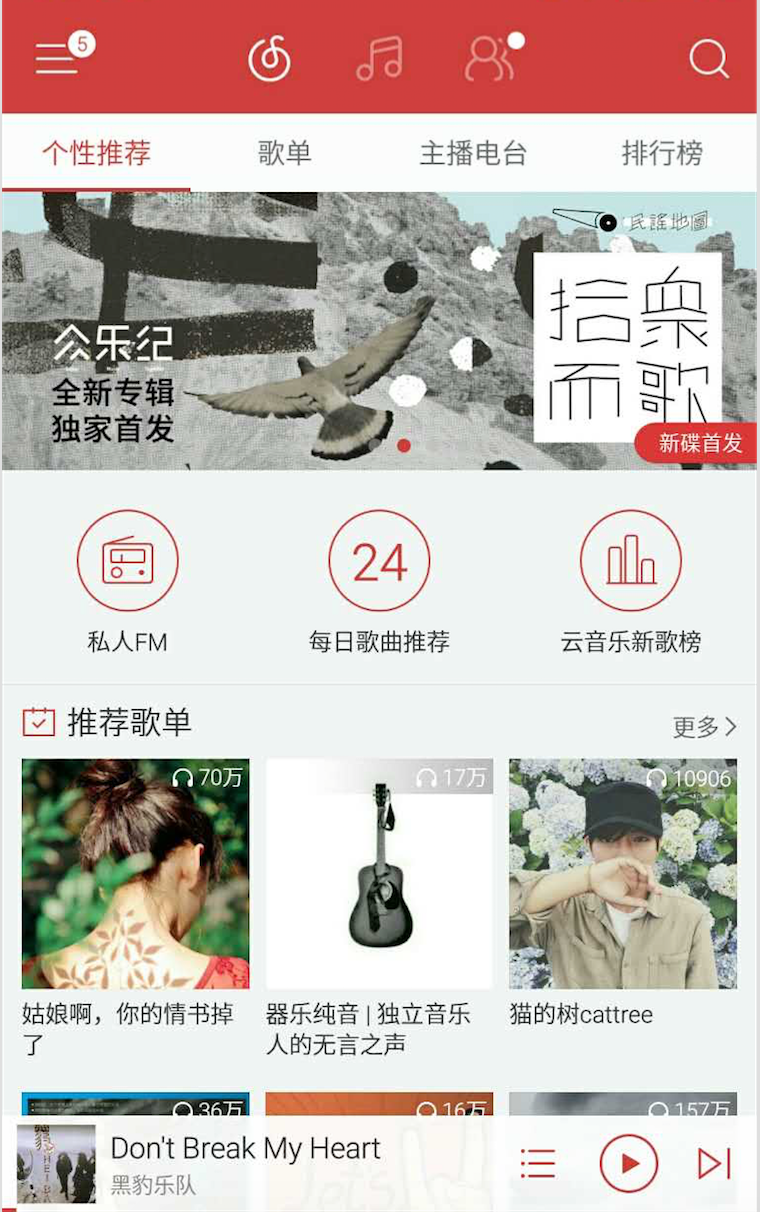Open the search magnifier

[x=708, y=59]
